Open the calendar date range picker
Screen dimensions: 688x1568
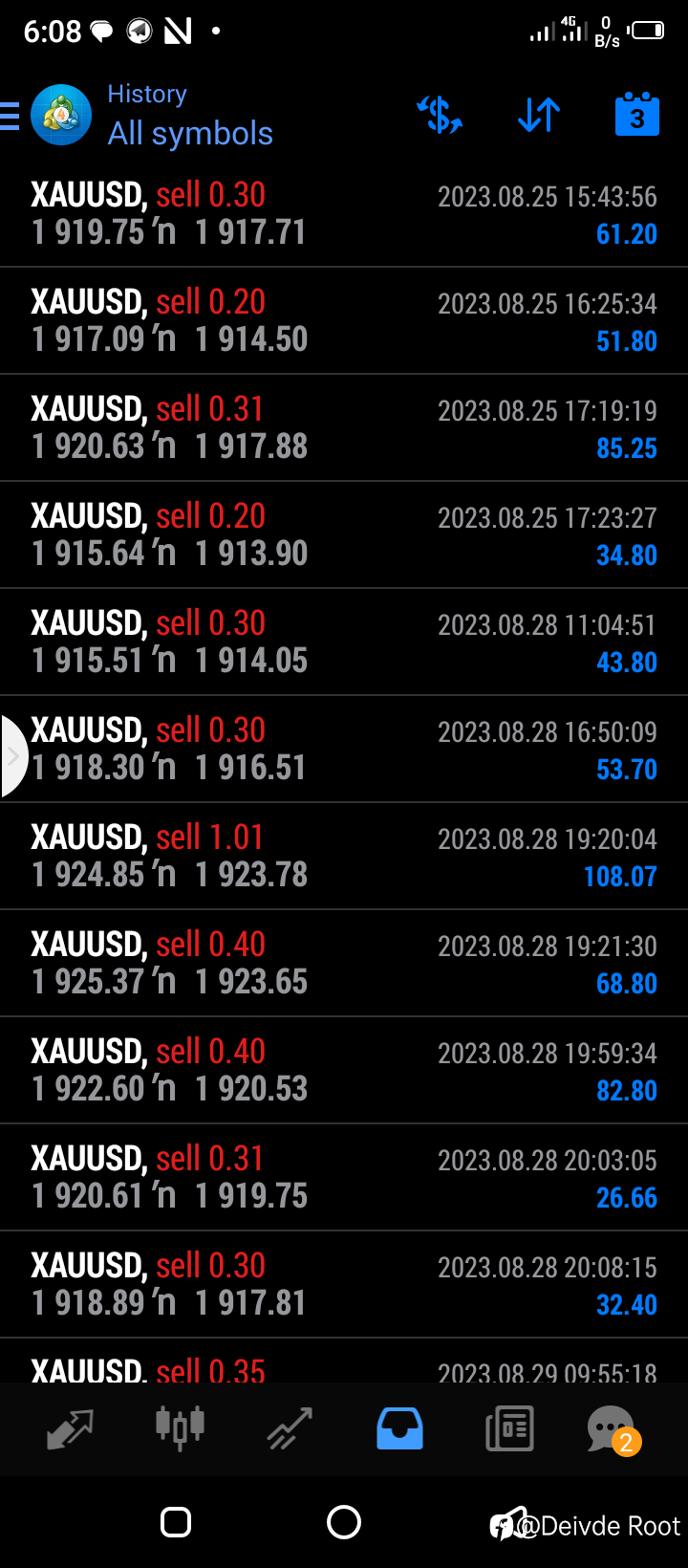coord(637,114)
